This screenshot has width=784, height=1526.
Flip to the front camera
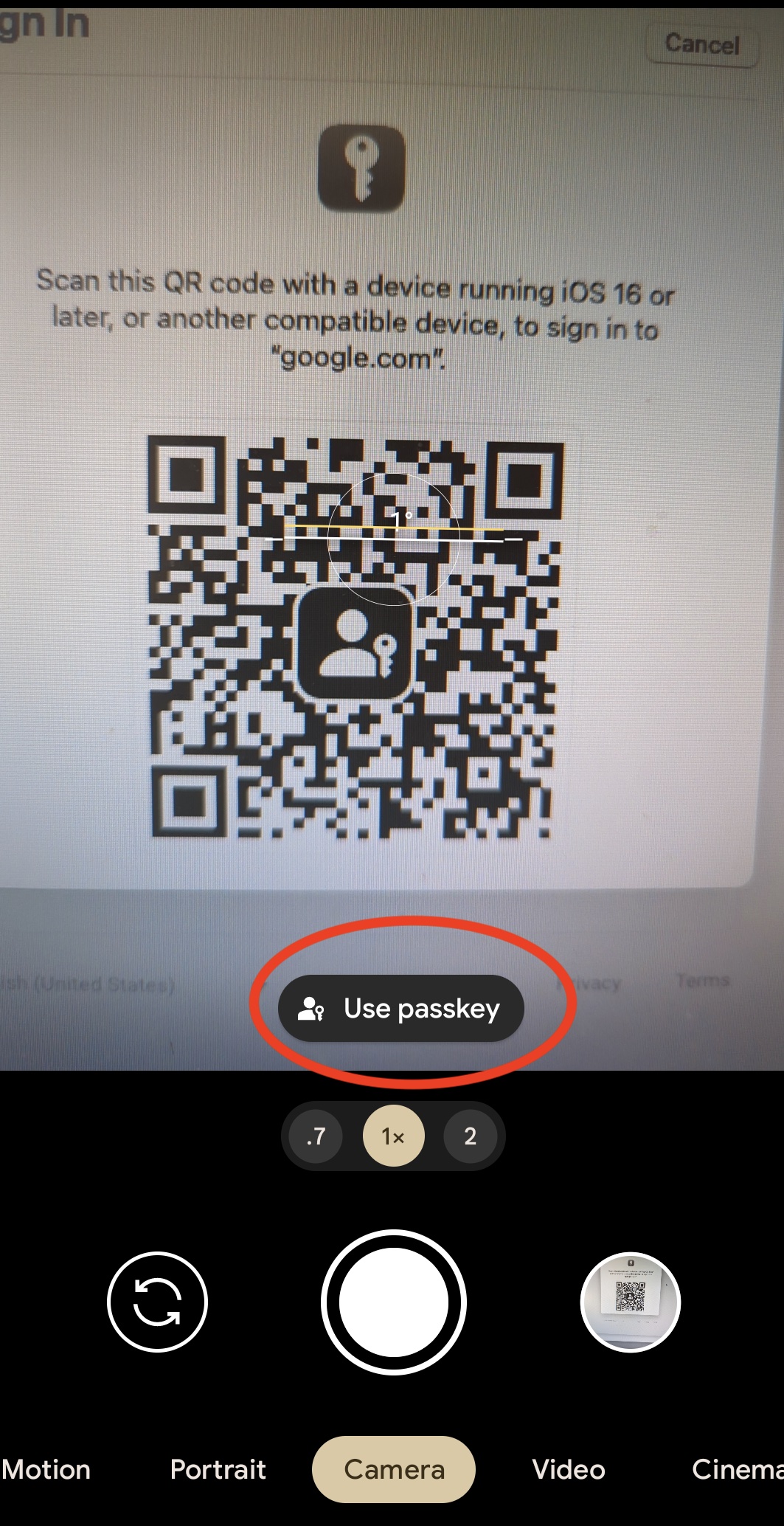click(x=157, y=1302)
